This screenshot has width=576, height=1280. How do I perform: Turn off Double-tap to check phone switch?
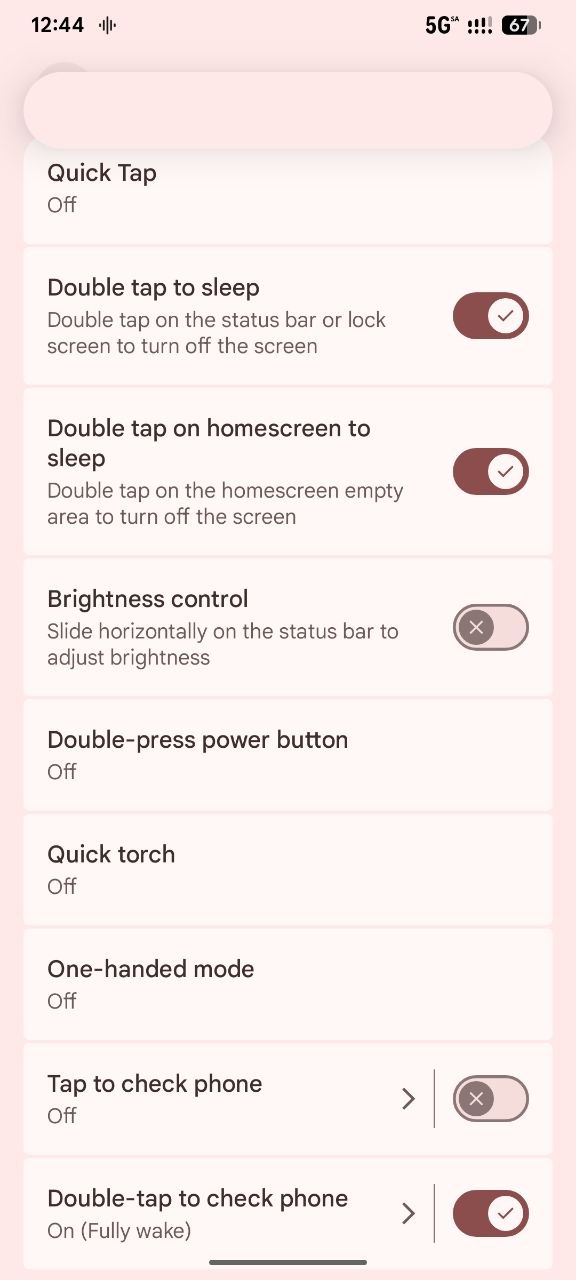point(490,1213)
